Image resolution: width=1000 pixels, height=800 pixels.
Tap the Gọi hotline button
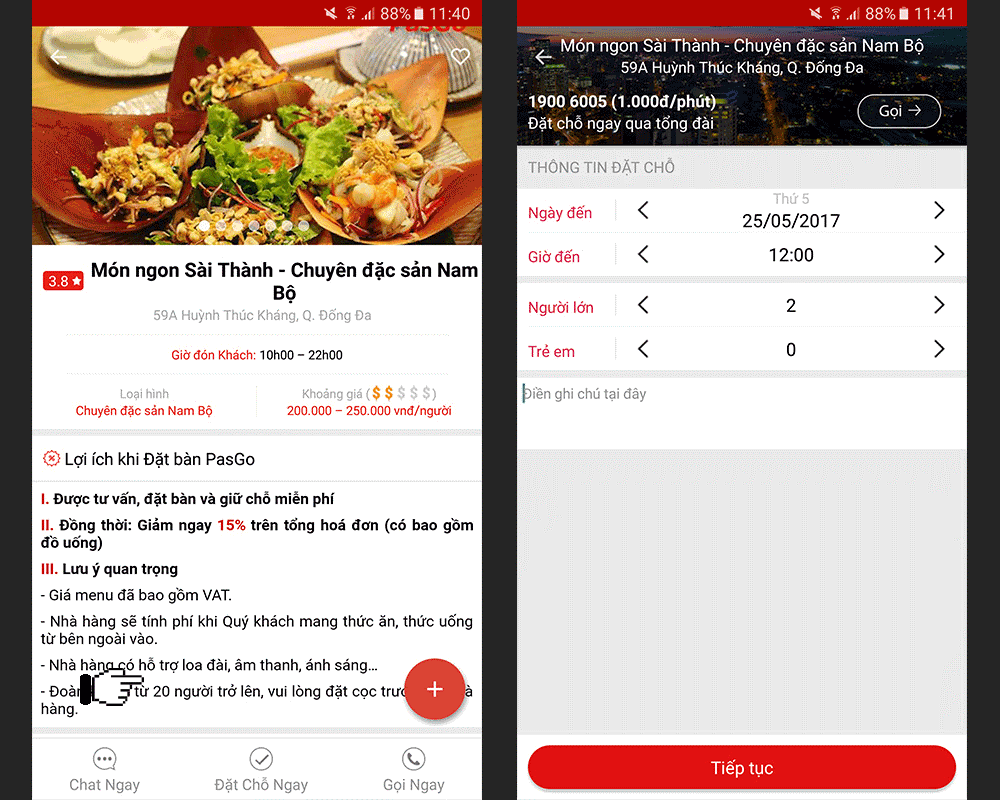pyautogui.click(x=898, y=111)
